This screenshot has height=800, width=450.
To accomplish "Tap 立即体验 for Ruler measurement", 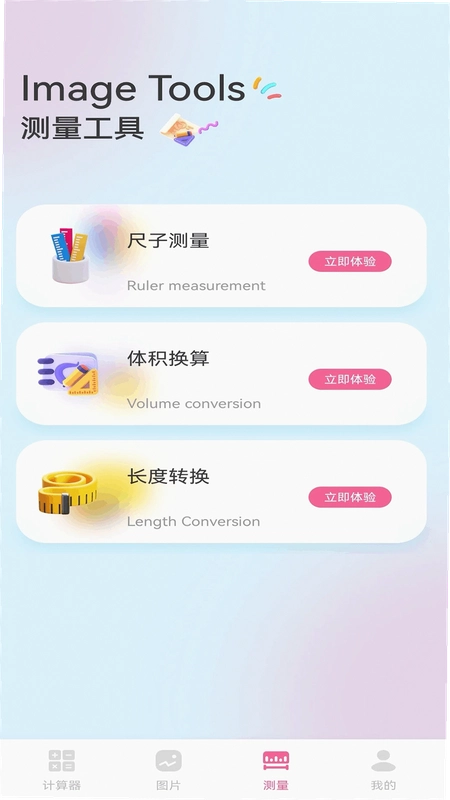I will [x=350, y=261].
